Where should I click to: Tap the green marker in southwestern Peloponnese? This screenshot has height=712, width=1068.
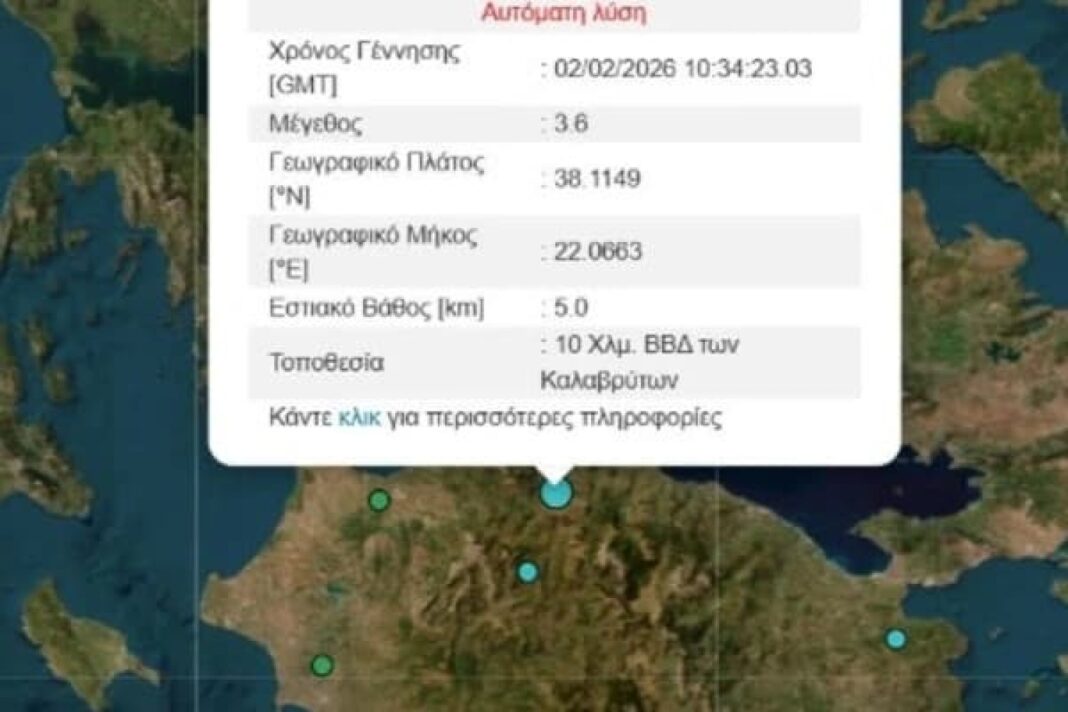click(321, 664)
